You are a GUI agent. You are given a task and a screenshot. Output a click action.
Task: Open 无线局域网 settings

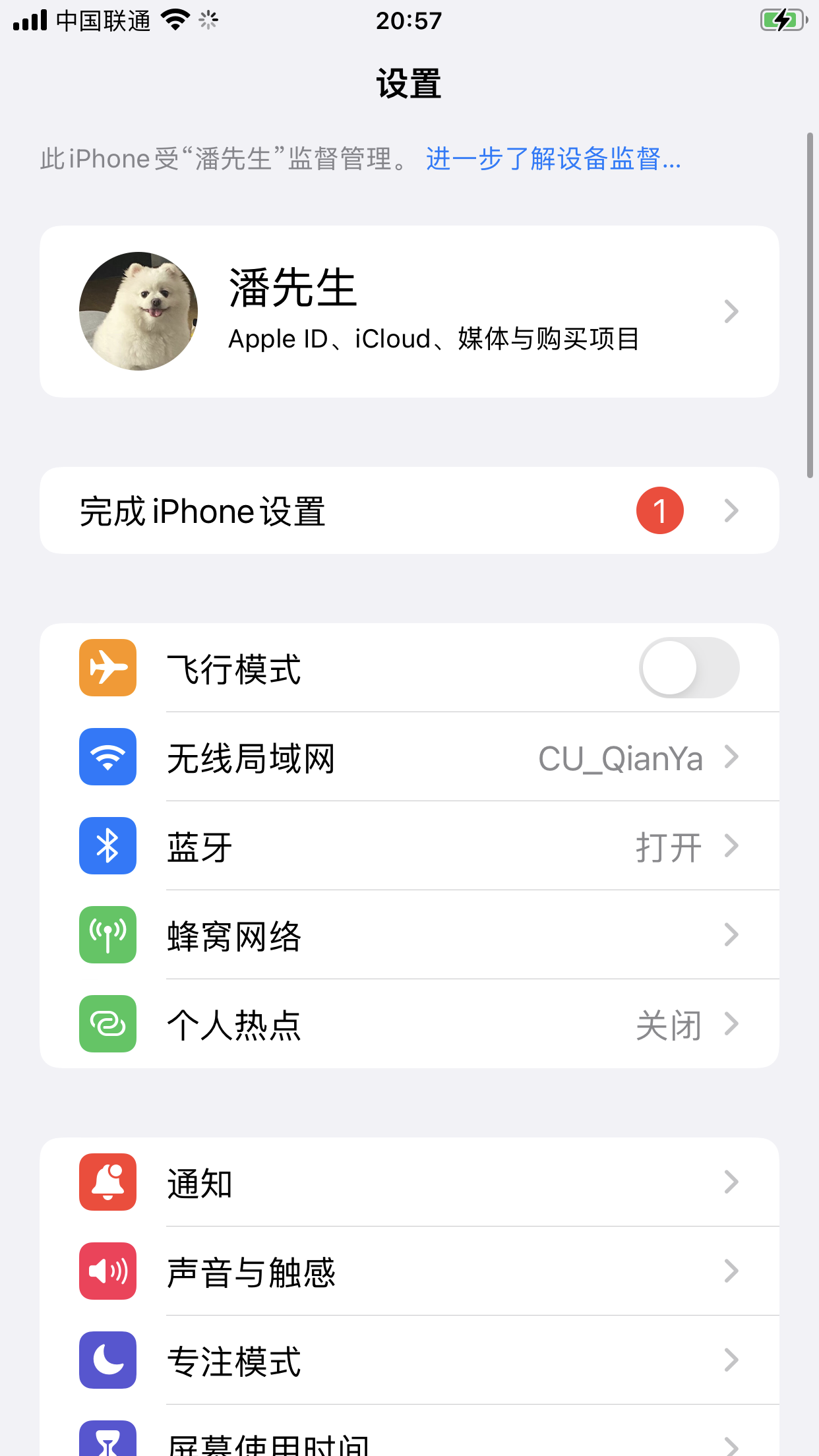click(x=409, y=757)
